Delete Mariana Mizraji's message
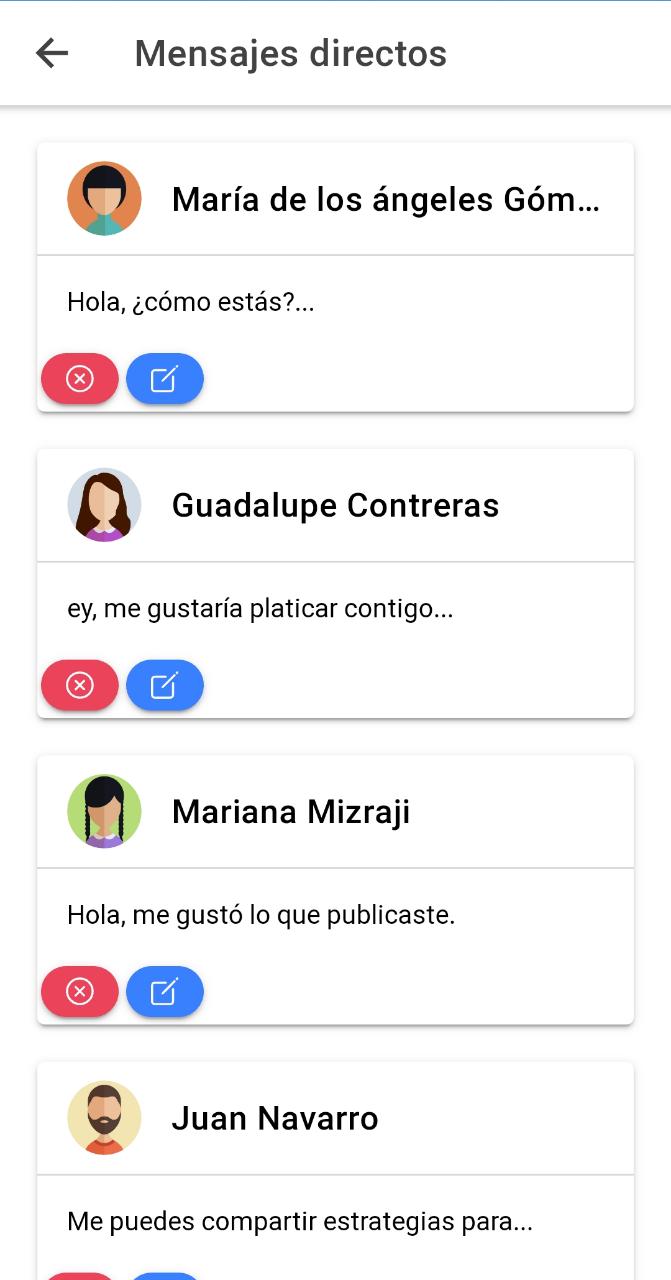Viewport: 671px width, 1280px height. [x=80, y=992]
